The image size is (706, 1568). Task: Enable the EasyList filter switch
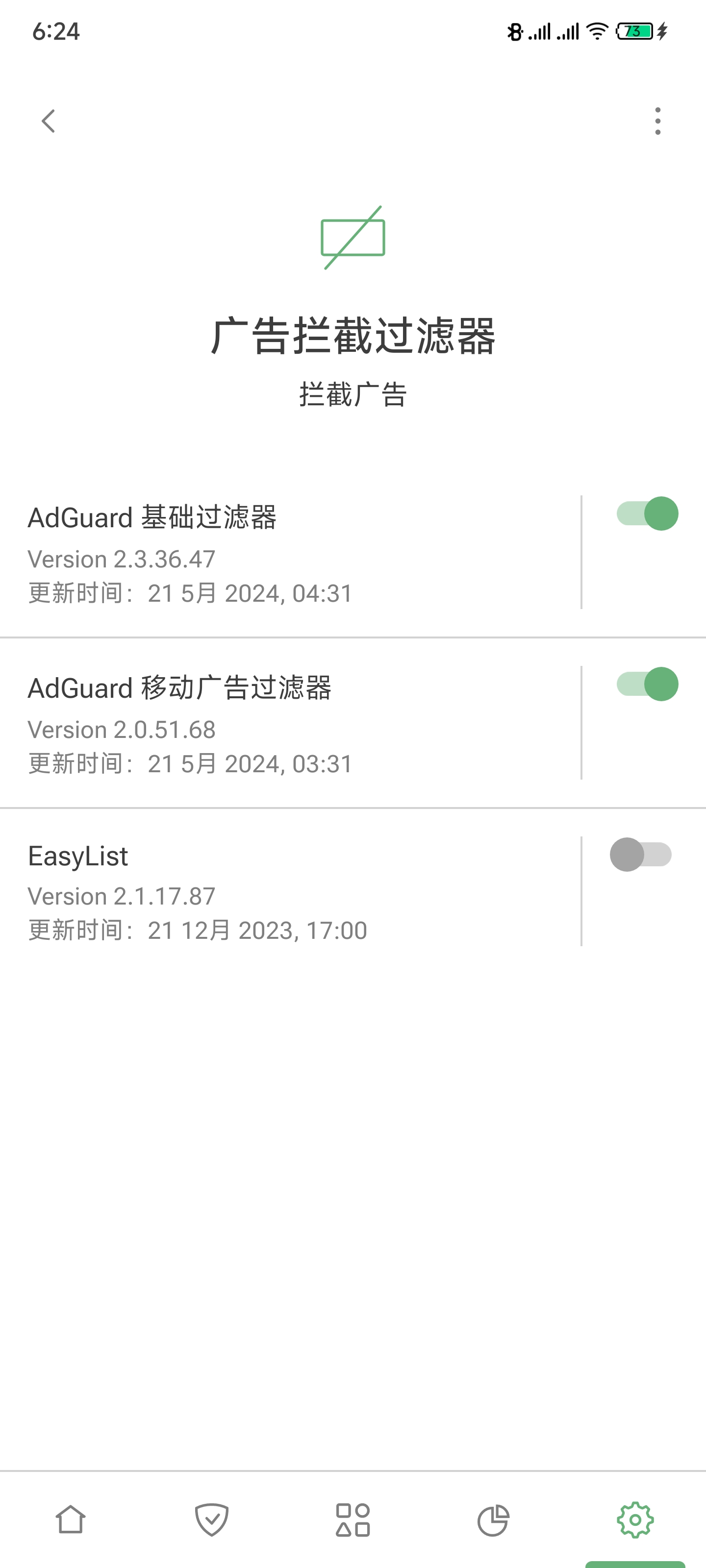point(641,855)
